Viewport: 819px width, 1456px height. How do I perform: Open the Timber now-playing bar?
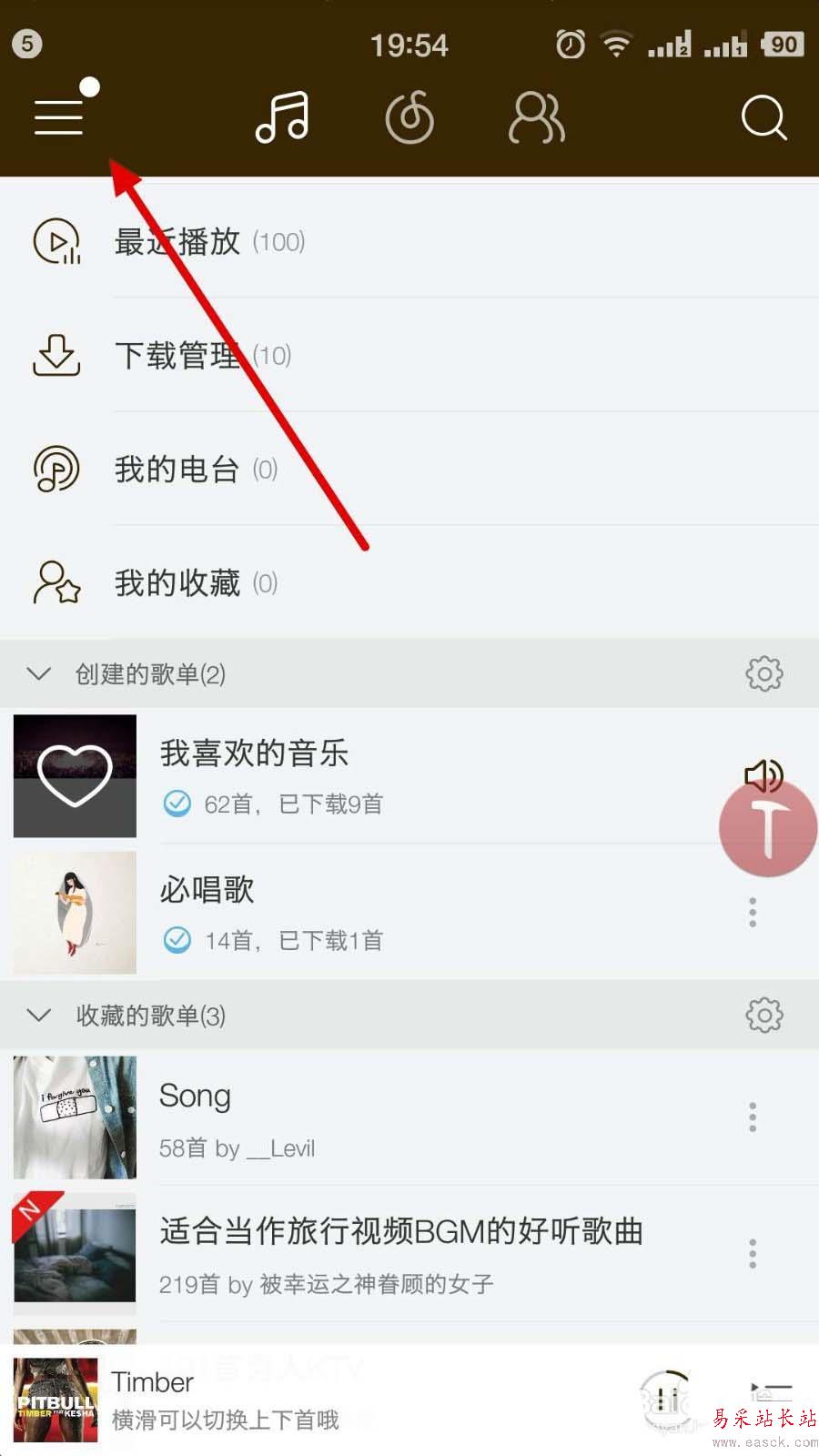pyautogui.click(x=273, y=1400)
